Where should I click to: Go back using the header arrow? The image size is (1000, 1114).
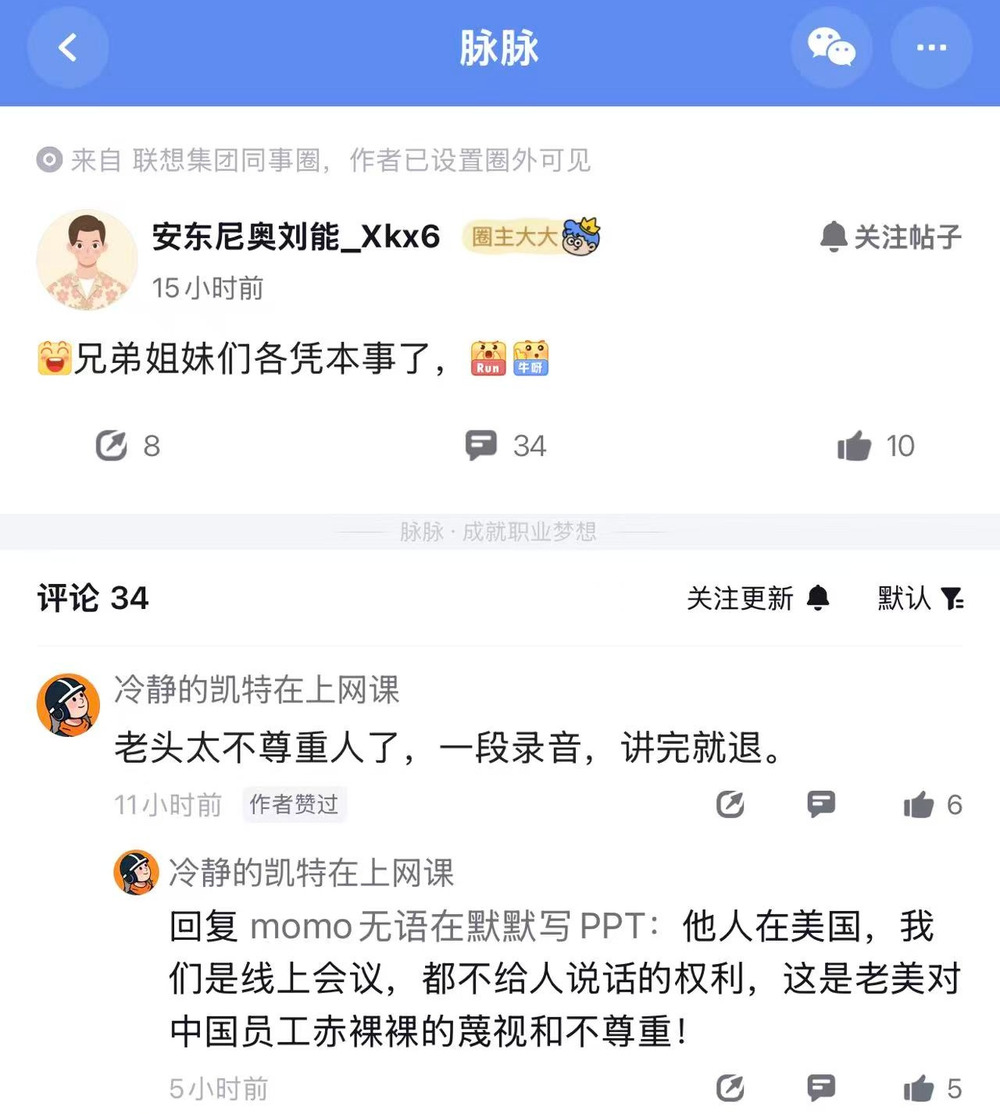[67, 47]
